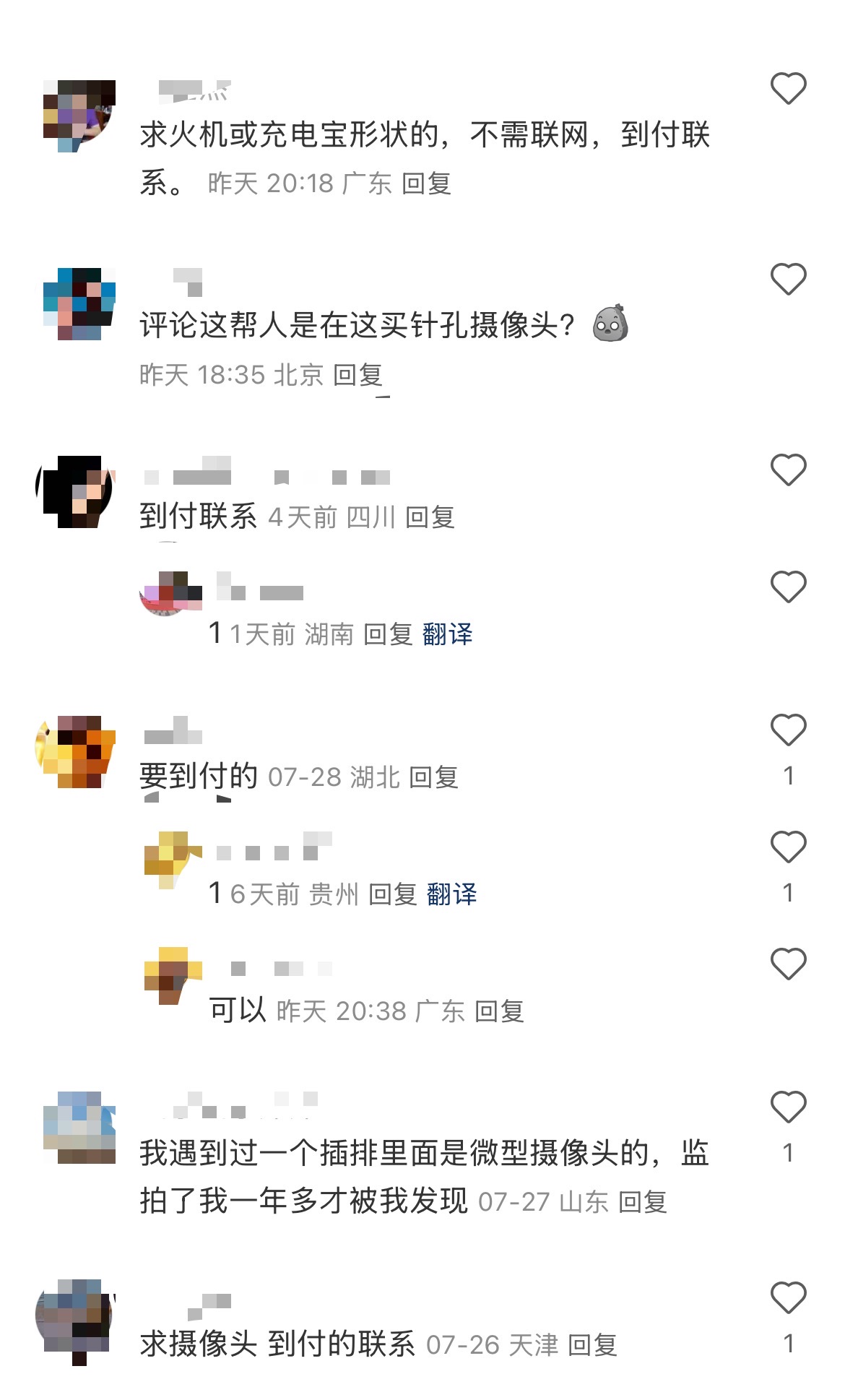845x1400 pixels.
Task: Reply to the 07-27 山东 comment
Action: pyautogui.click(x=642, y=1202)
